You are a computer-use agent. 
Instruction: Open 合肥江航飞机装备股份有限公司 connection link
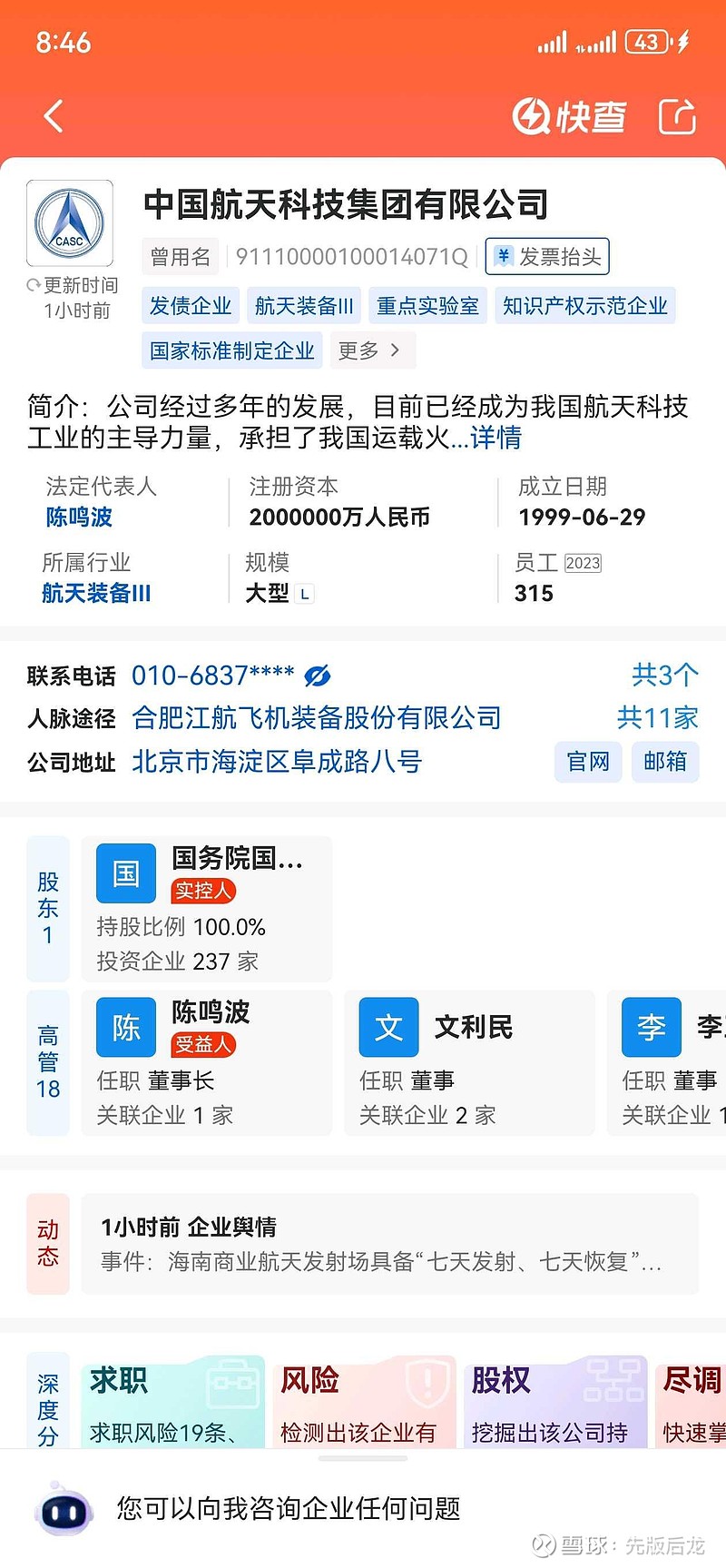point(317,718)
